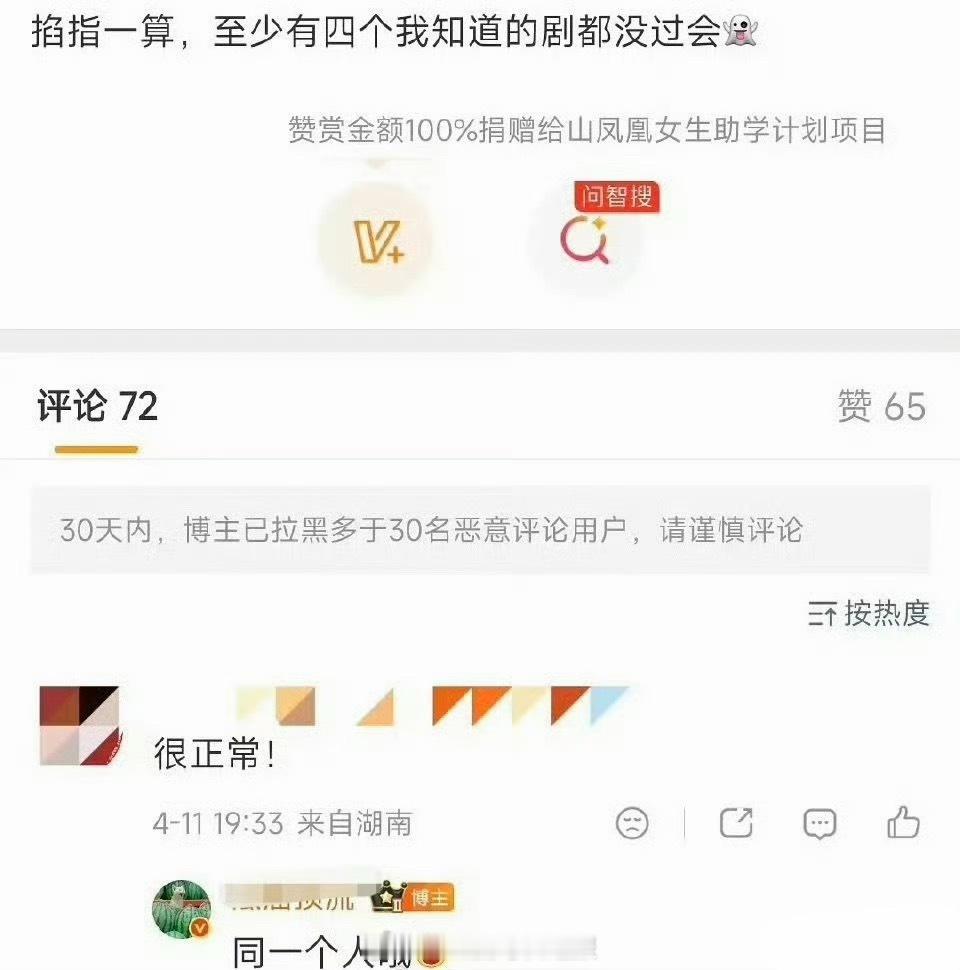Click the sort arrows icon beside 按热度
The height and width of the screenshot is (970, 960).
[825, 616]
